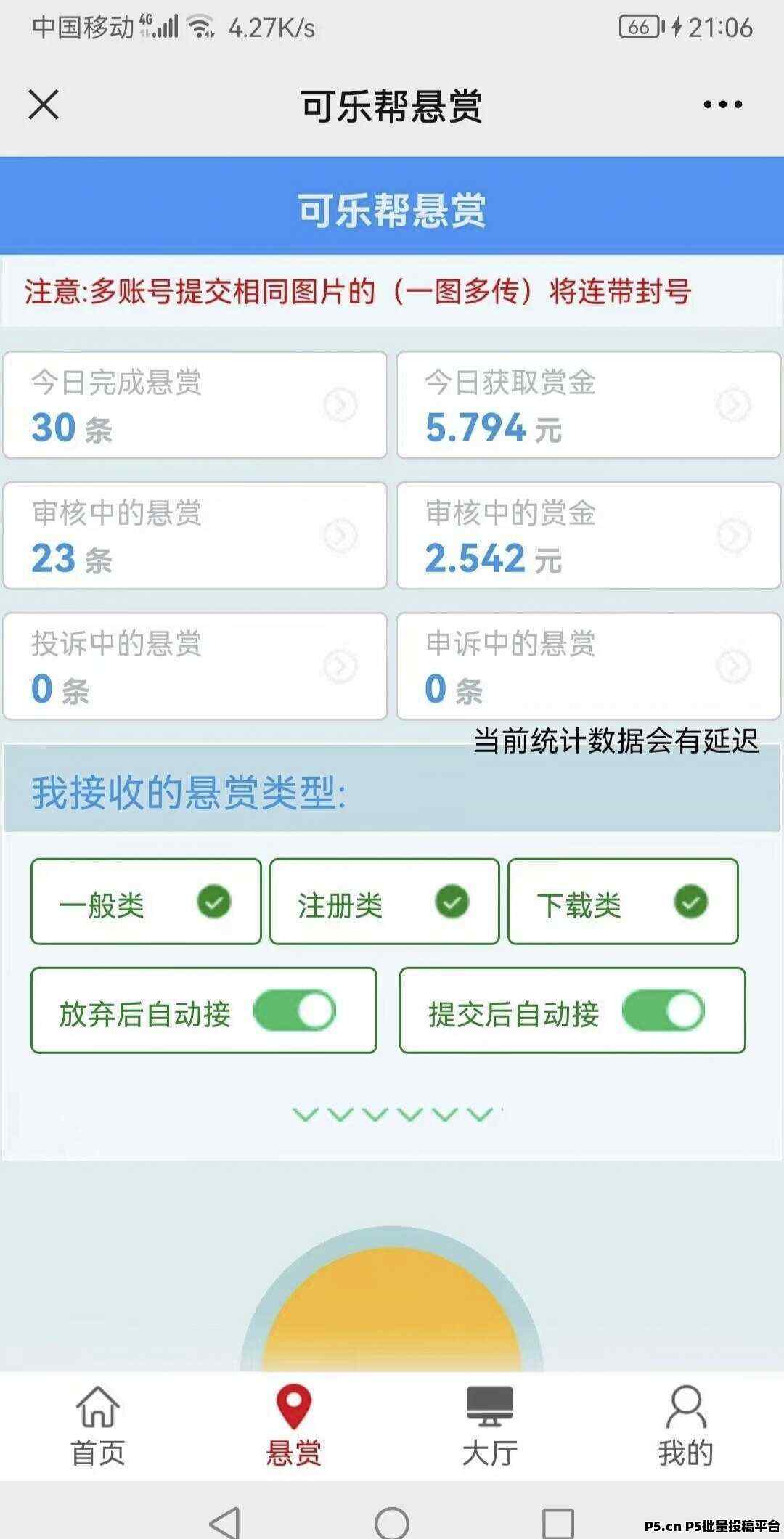Turn off 放弃后自动接 switch
Image resolution: width=784 pixels, height=1539 pixels.
295,1011
